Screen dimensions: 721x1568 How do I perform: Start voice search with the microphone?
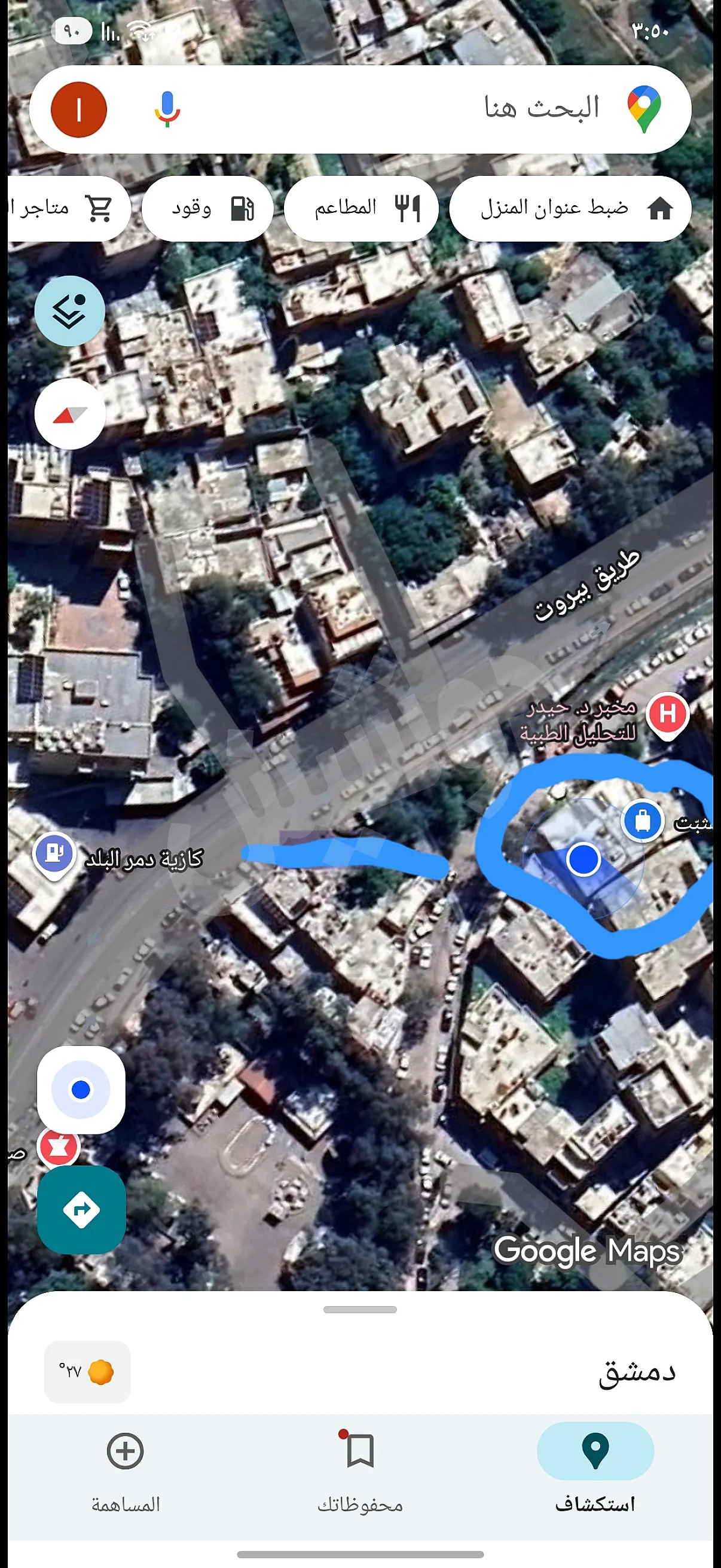[x=167, y=109]
